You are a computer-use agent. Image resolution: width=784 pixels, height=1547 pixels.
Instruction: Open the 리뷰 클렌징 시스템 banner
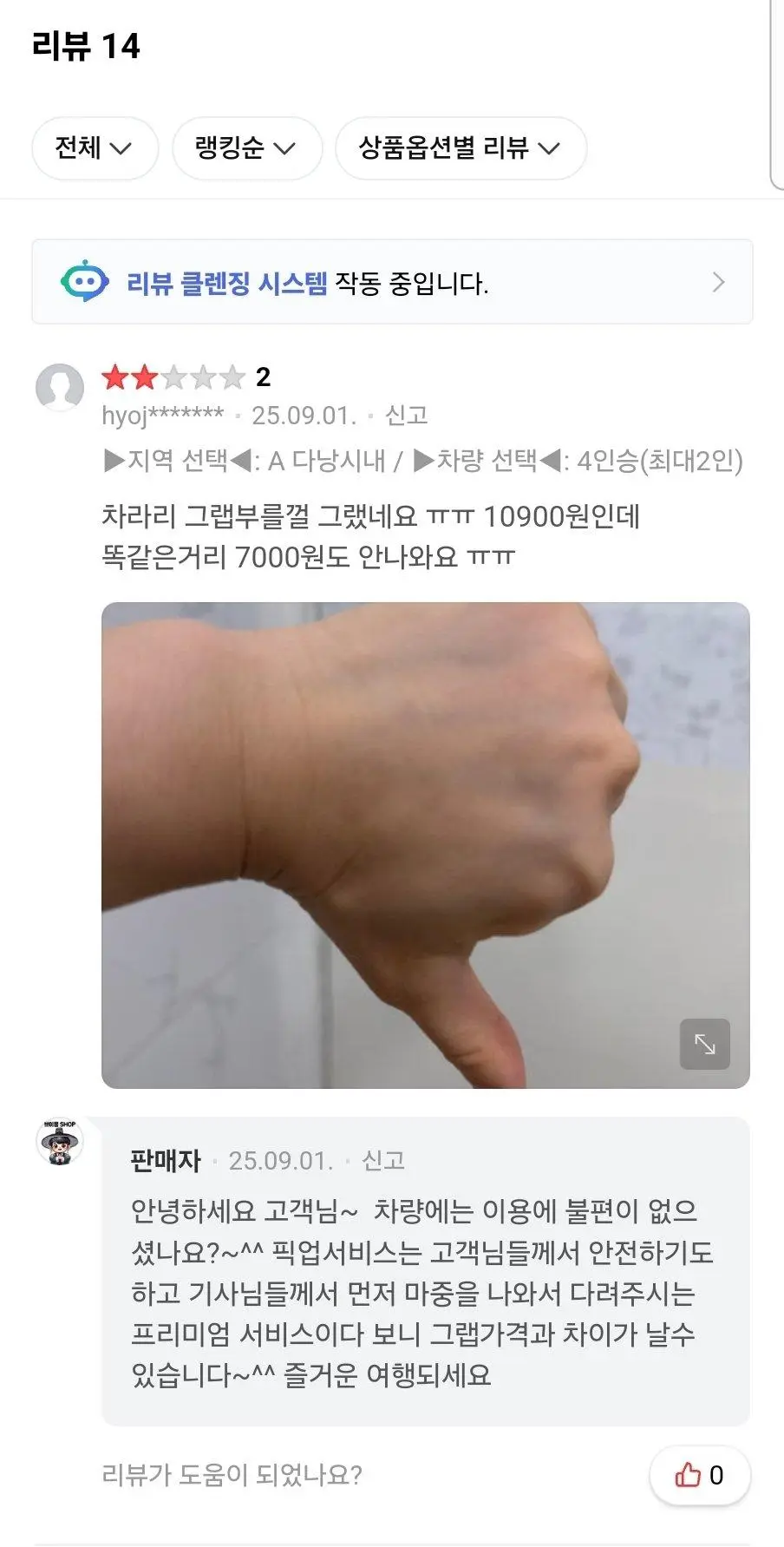(392, 283)
